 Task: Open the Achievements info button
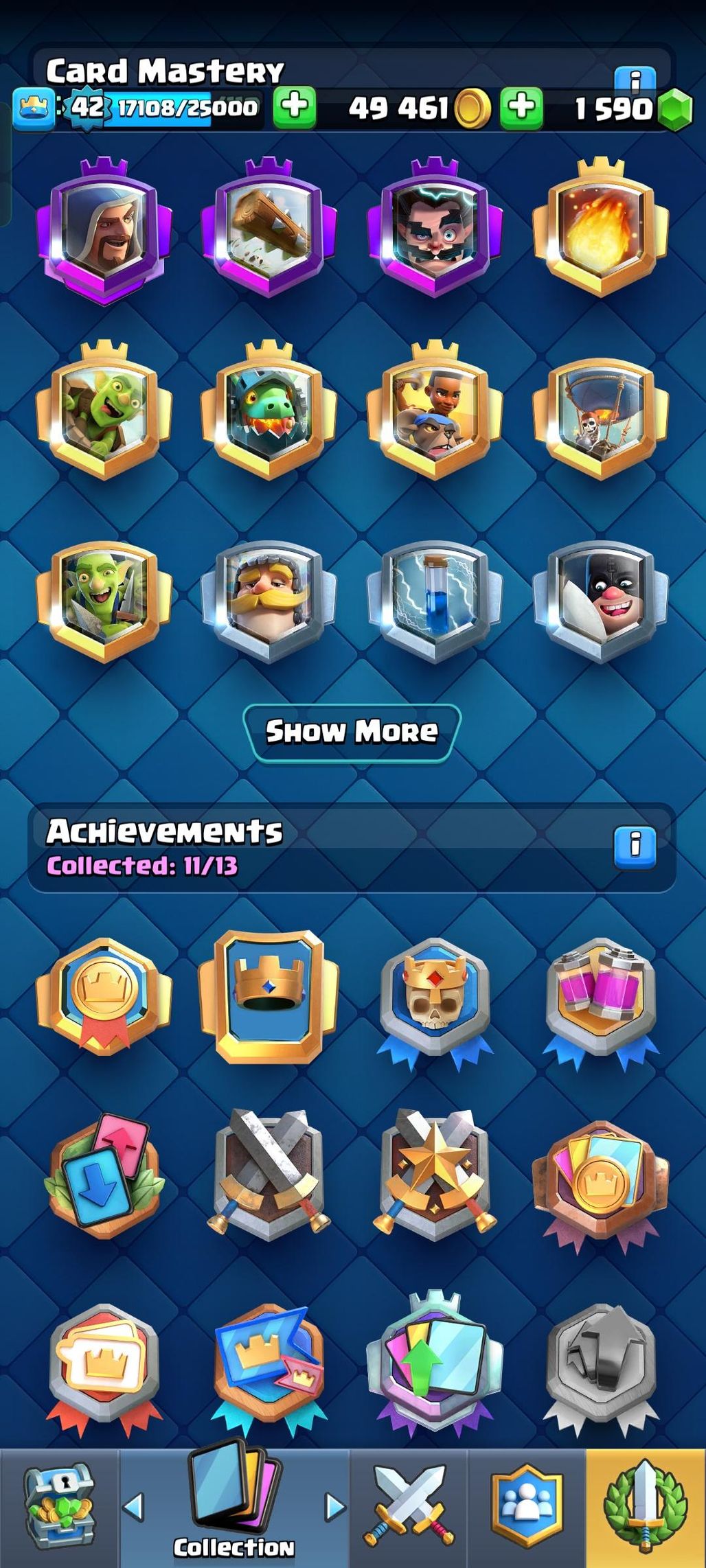[x=635, y=846]
